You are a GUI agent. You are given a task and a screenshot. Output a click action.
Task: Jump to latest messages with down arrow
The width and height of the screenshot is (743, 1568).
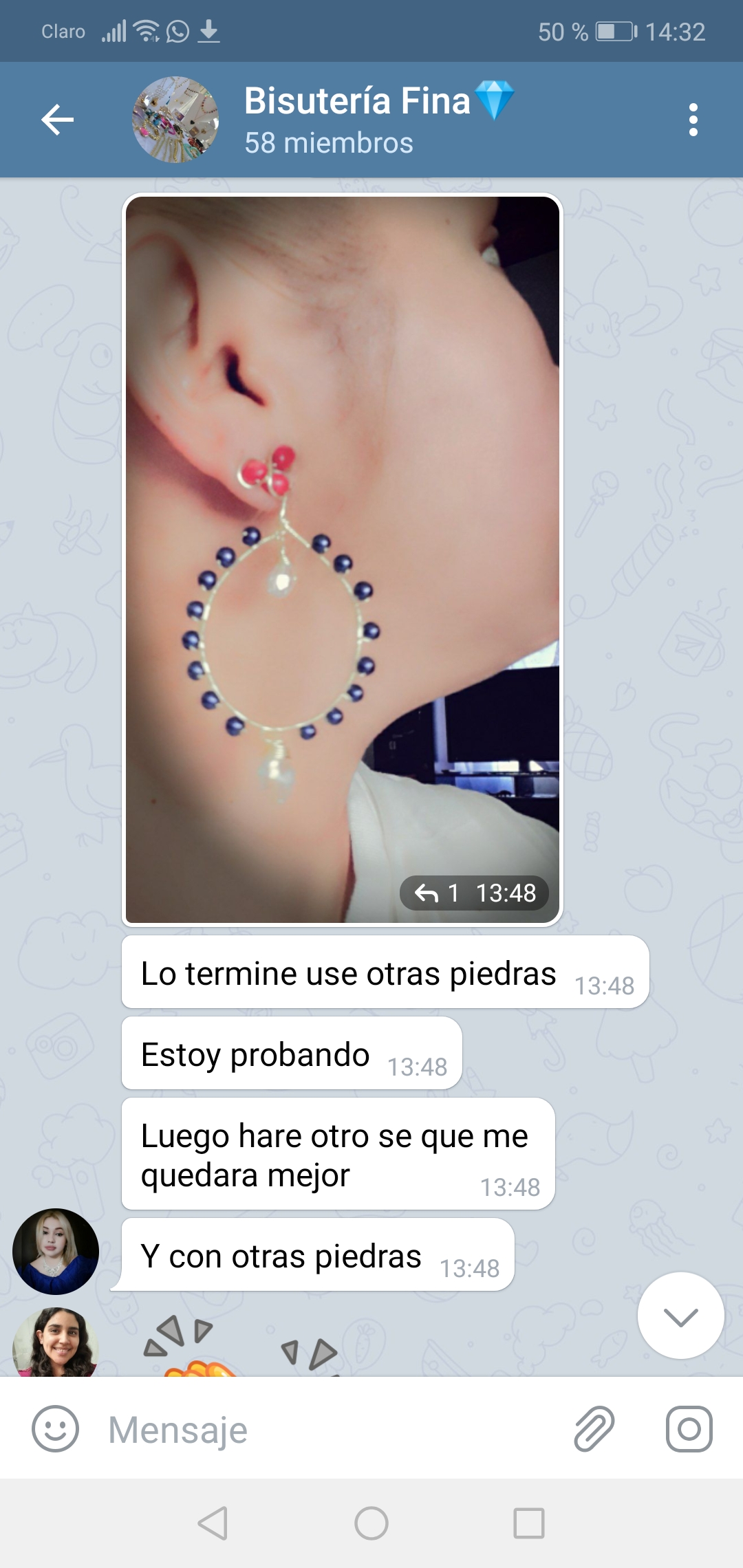point(680,1316)
